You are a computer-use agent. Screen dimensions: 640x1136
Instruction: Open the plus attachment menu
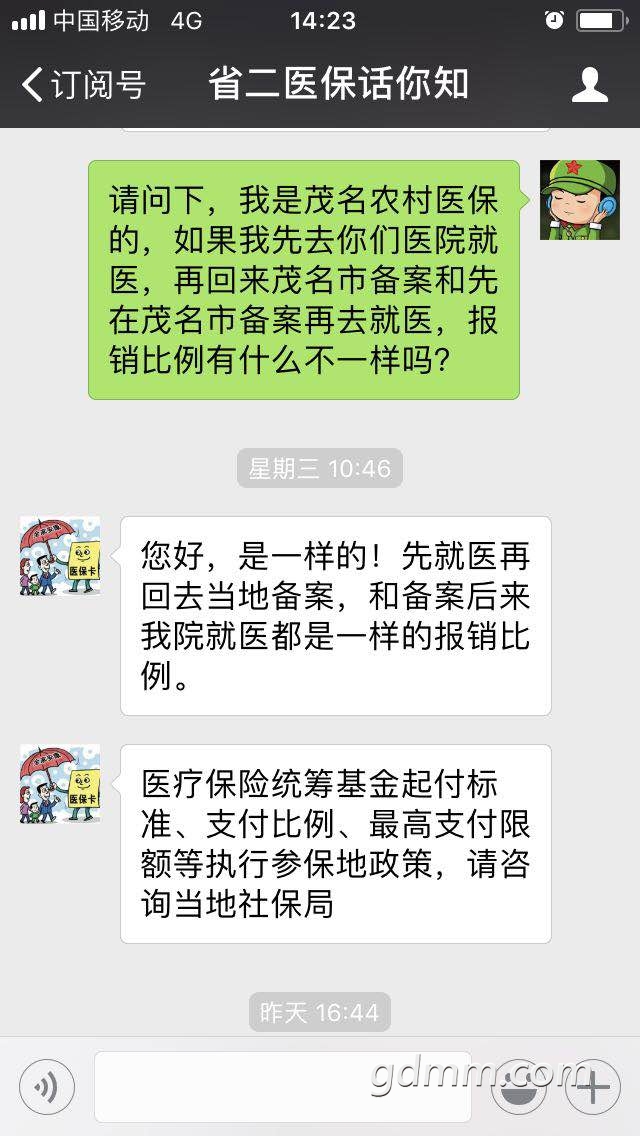point(592,1086)
